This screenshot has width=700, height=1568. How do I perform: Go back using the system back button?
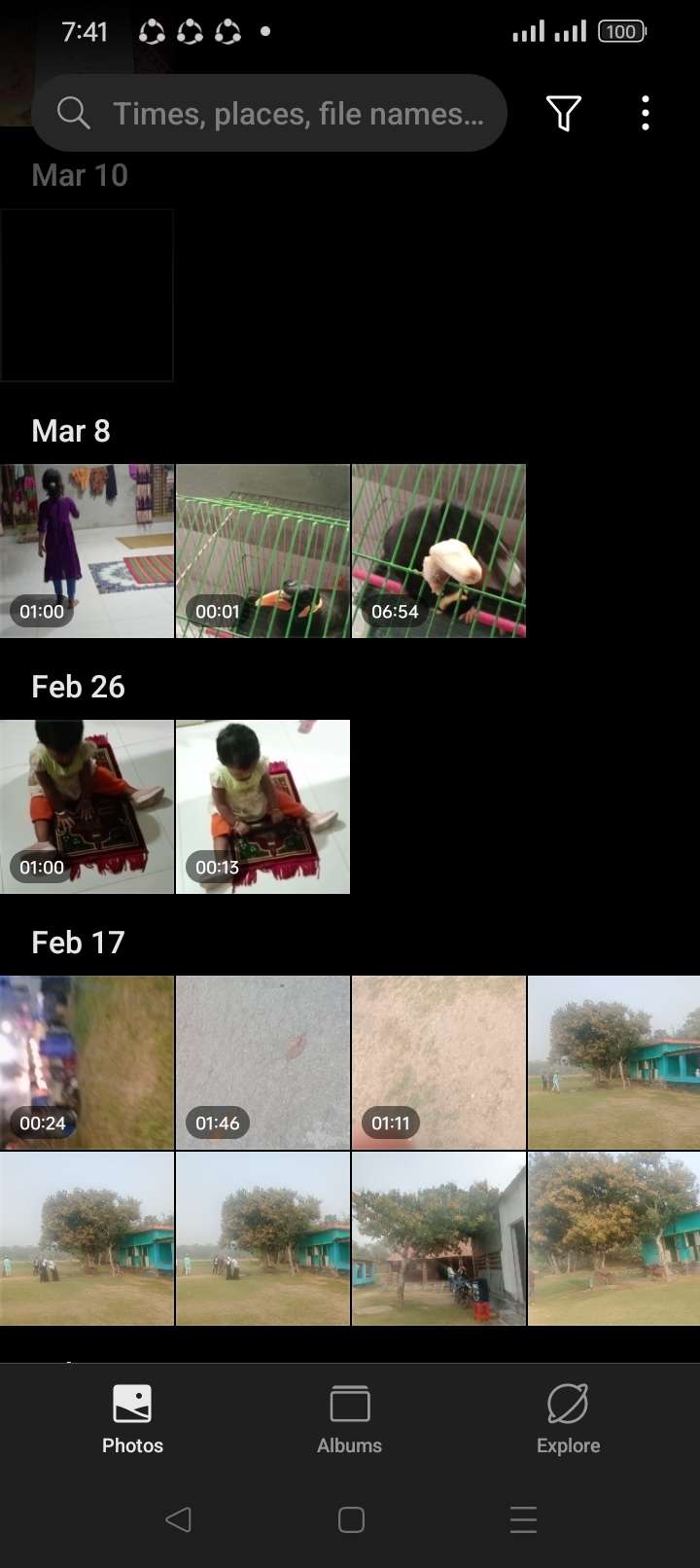pos(178,1519)
